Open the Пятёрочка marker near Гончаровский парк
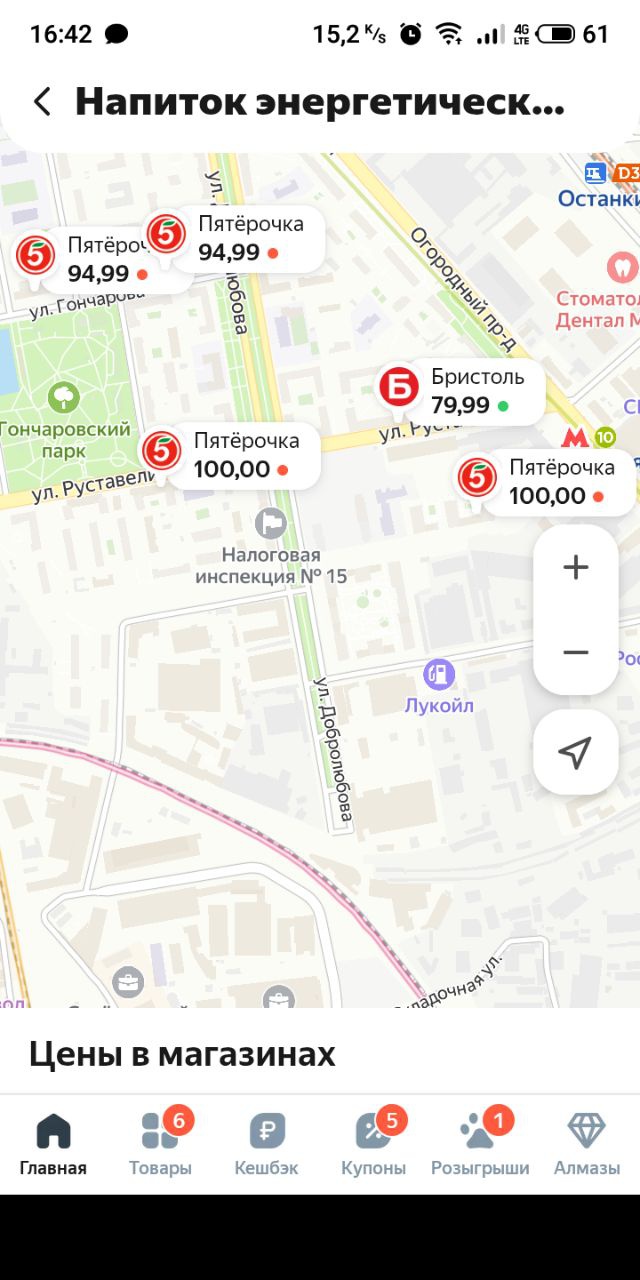The height and width of the screenshot is (1280, 640). click(x=232, y=455)
